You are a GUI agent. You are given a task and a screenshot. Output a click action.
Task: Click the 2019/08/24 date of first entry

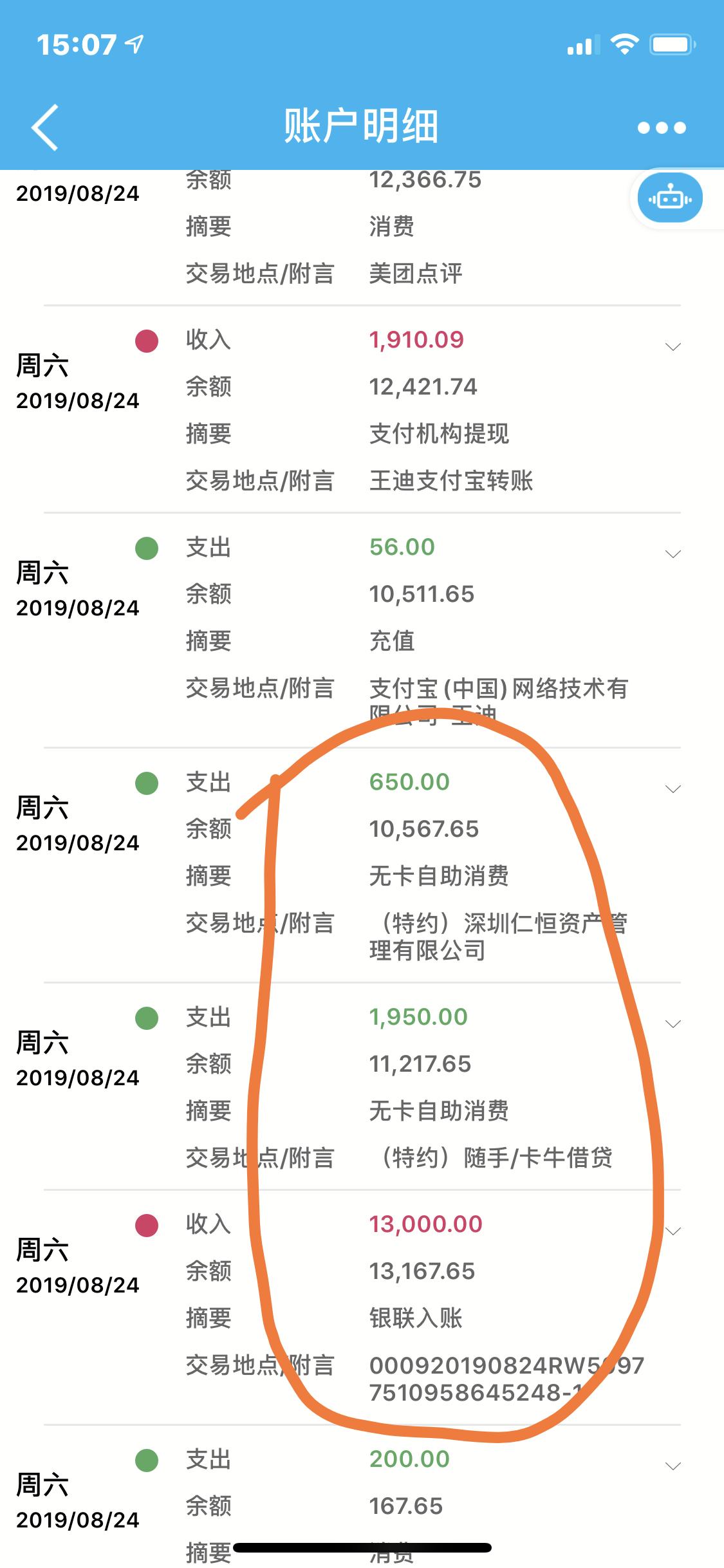[77, 192]
